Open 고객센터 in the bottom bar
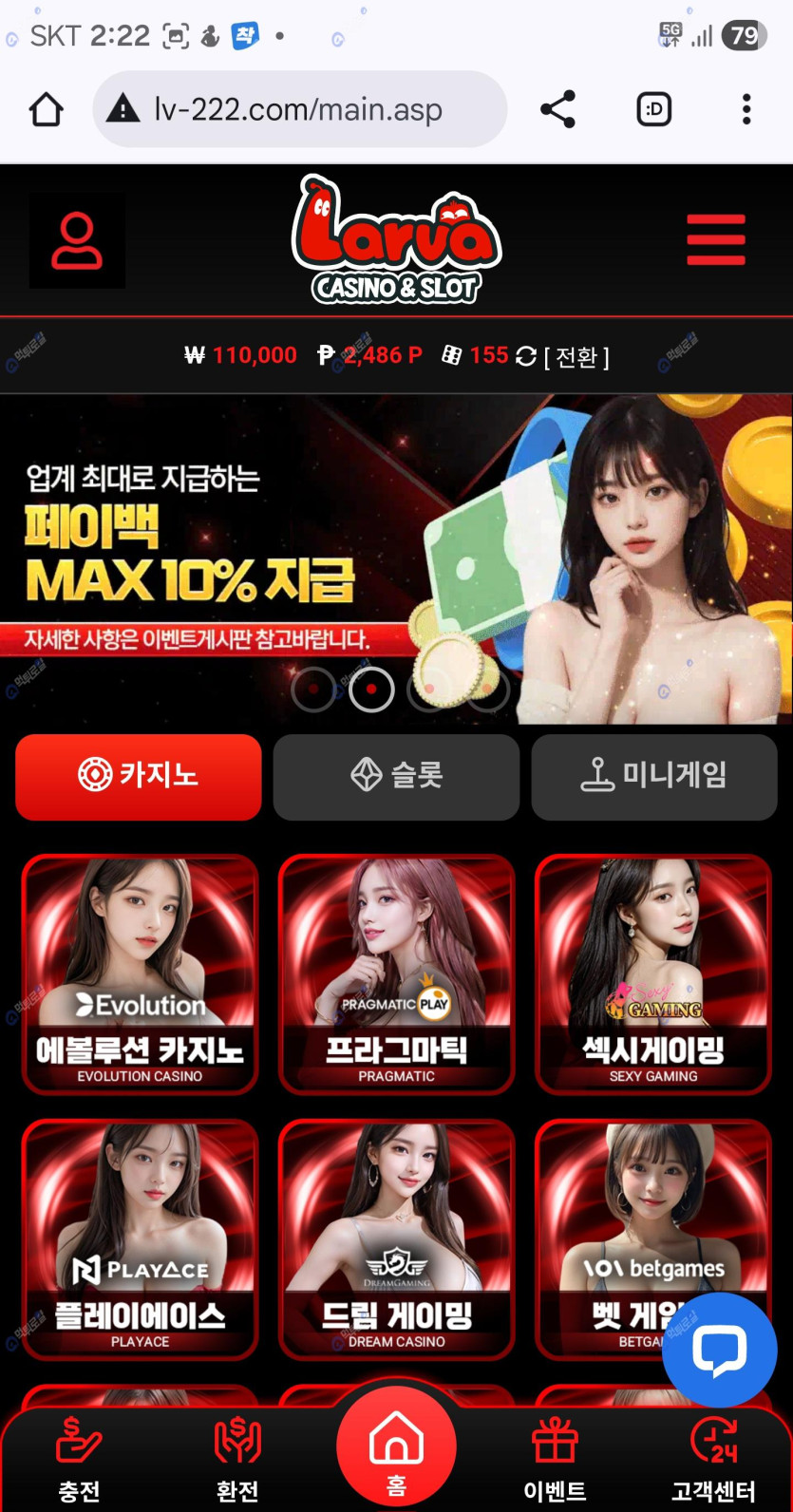Screen dimensions: 793x1512 pos(713,1458)
